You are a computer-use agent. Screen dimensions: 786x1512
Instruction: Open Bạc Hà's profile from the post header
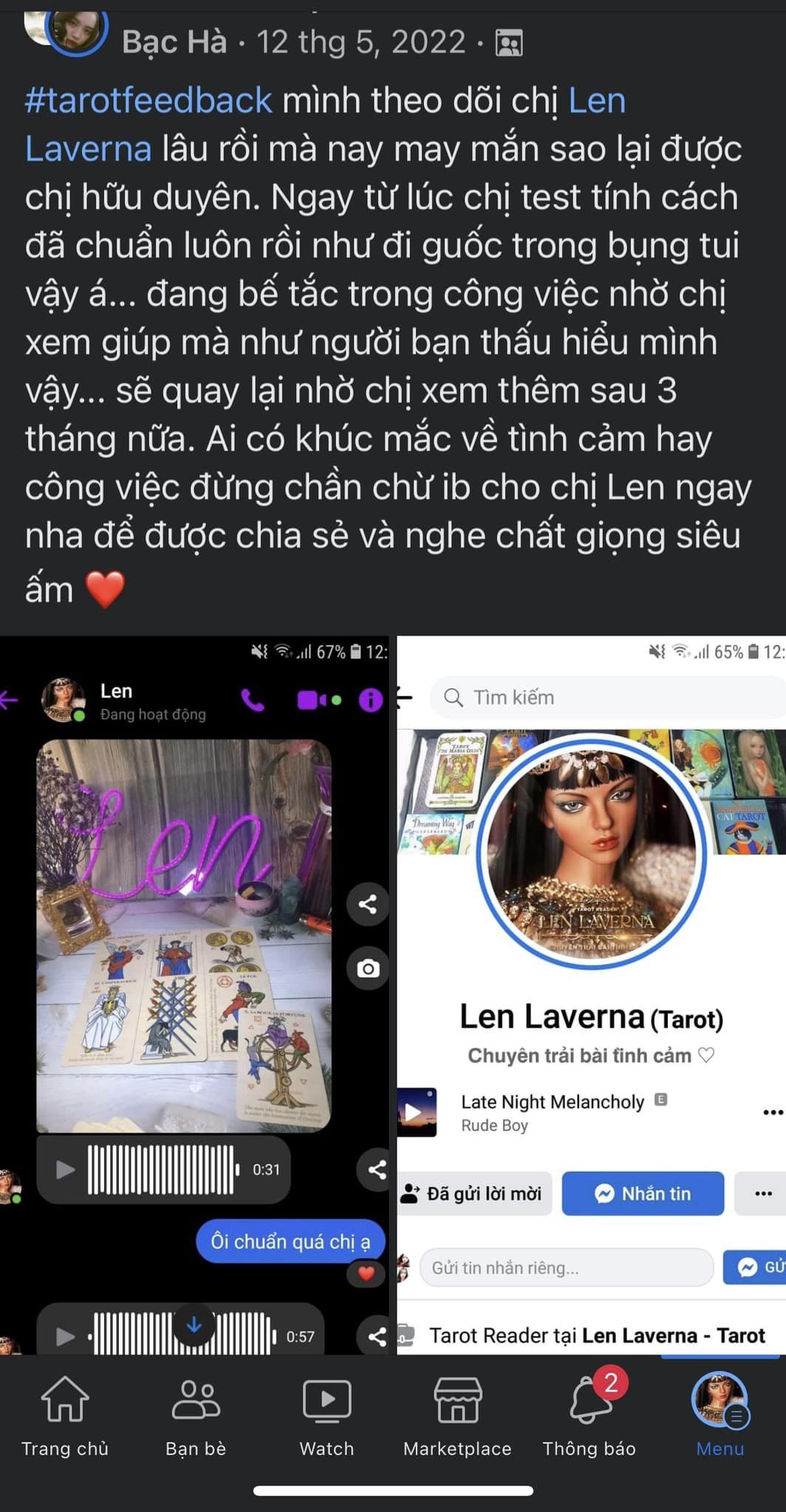point(174,42)
